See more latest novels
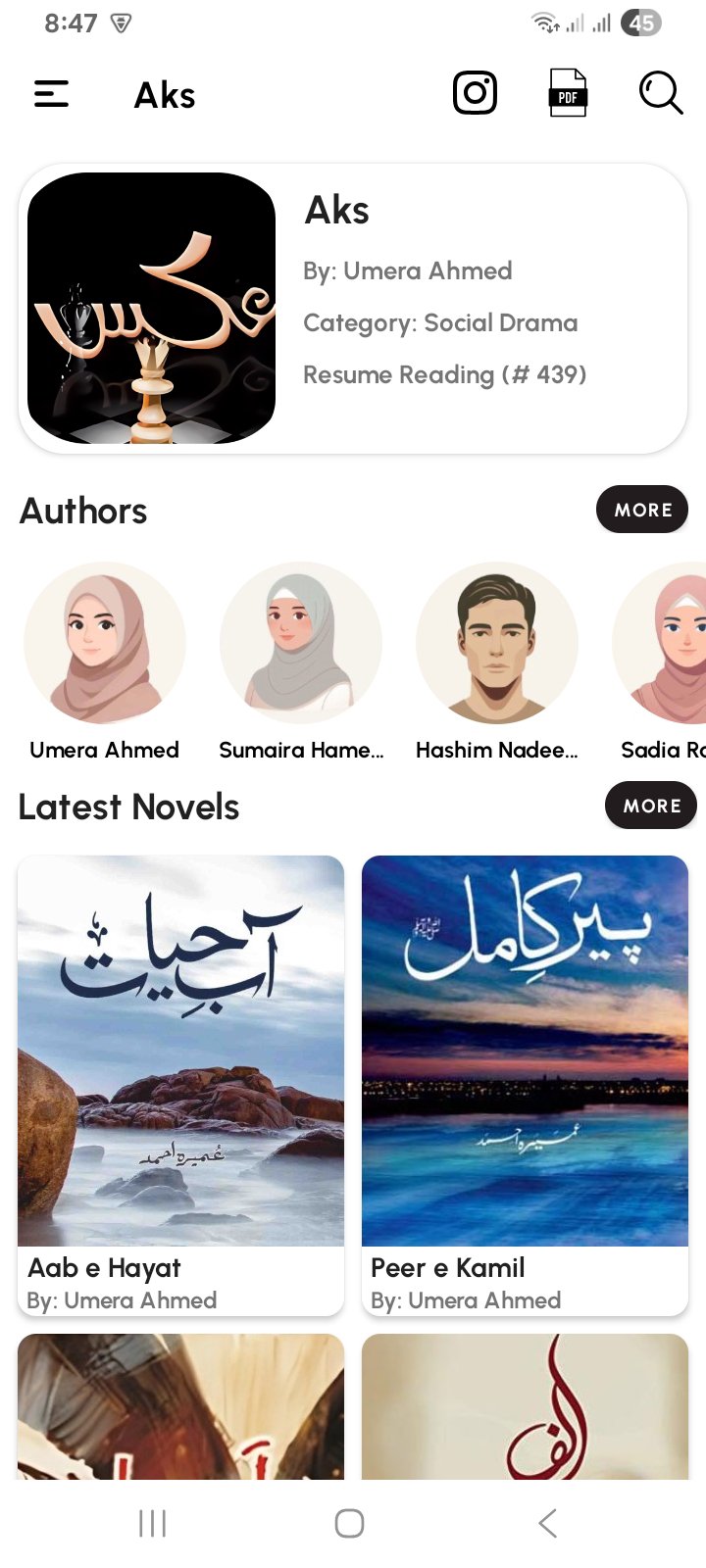The image size is (706, 1568). 651,806
